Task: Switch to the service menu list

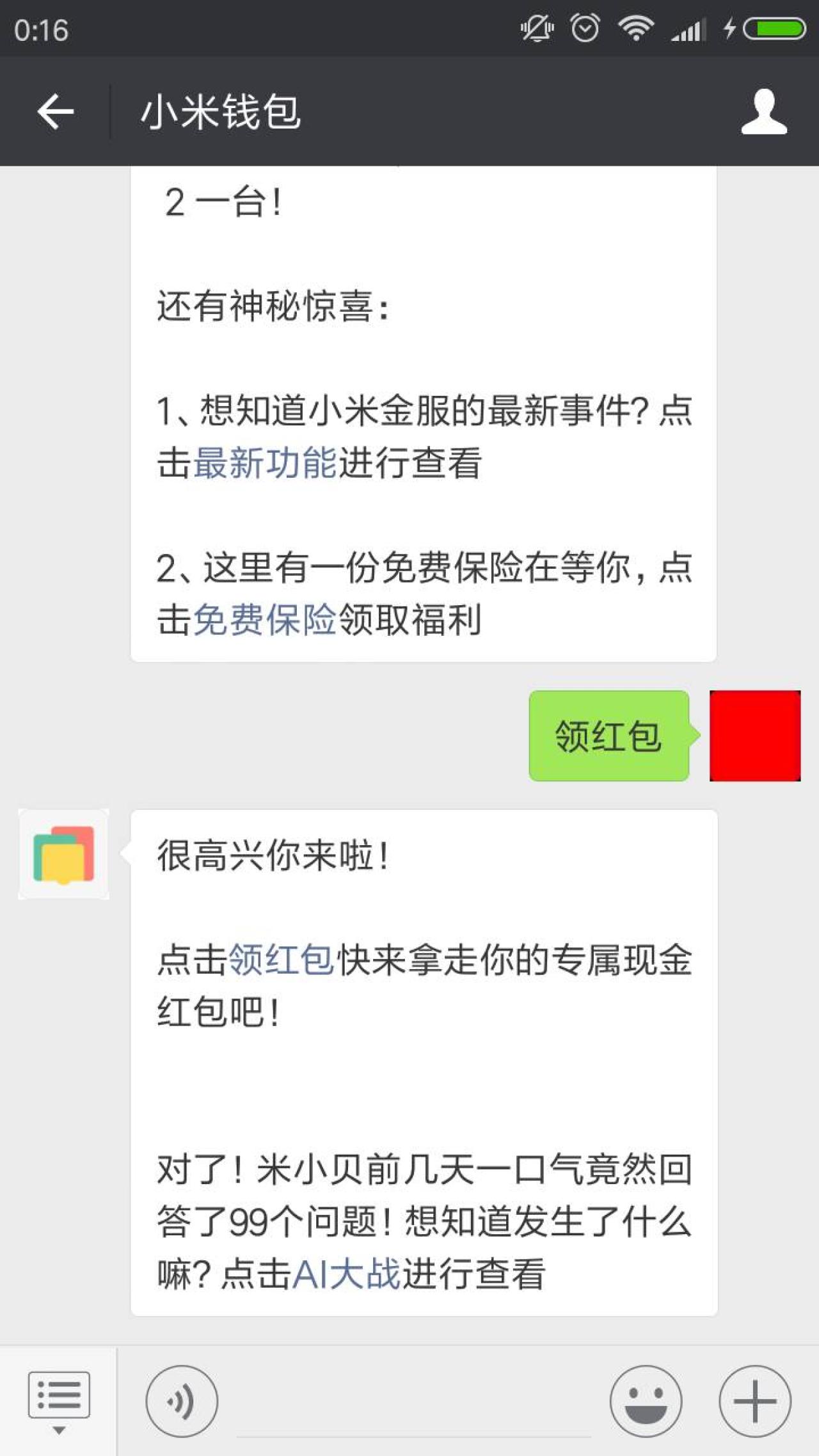Action: (58, 1401)
